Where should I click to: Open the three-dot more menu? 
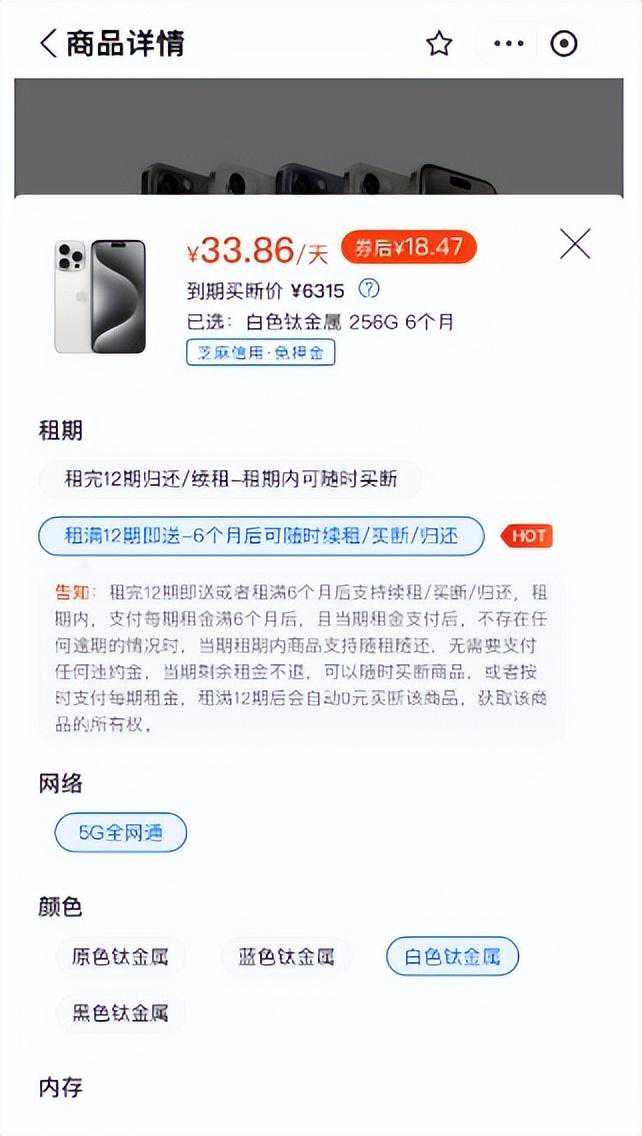tap(508, 44)
